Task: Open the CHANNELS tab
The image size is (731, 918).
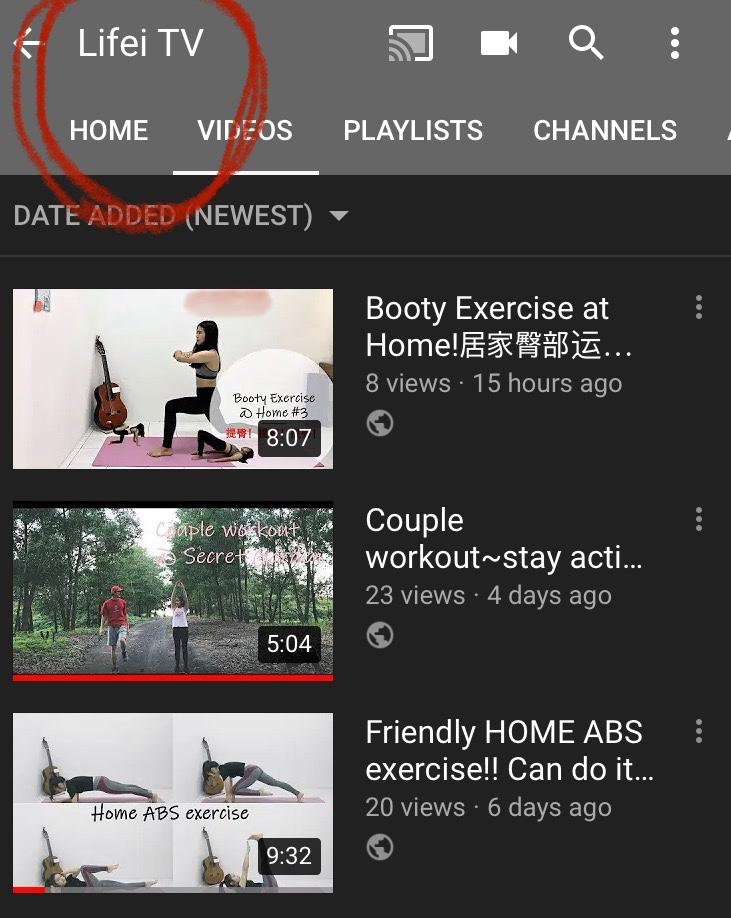Action: pos(605,131)
